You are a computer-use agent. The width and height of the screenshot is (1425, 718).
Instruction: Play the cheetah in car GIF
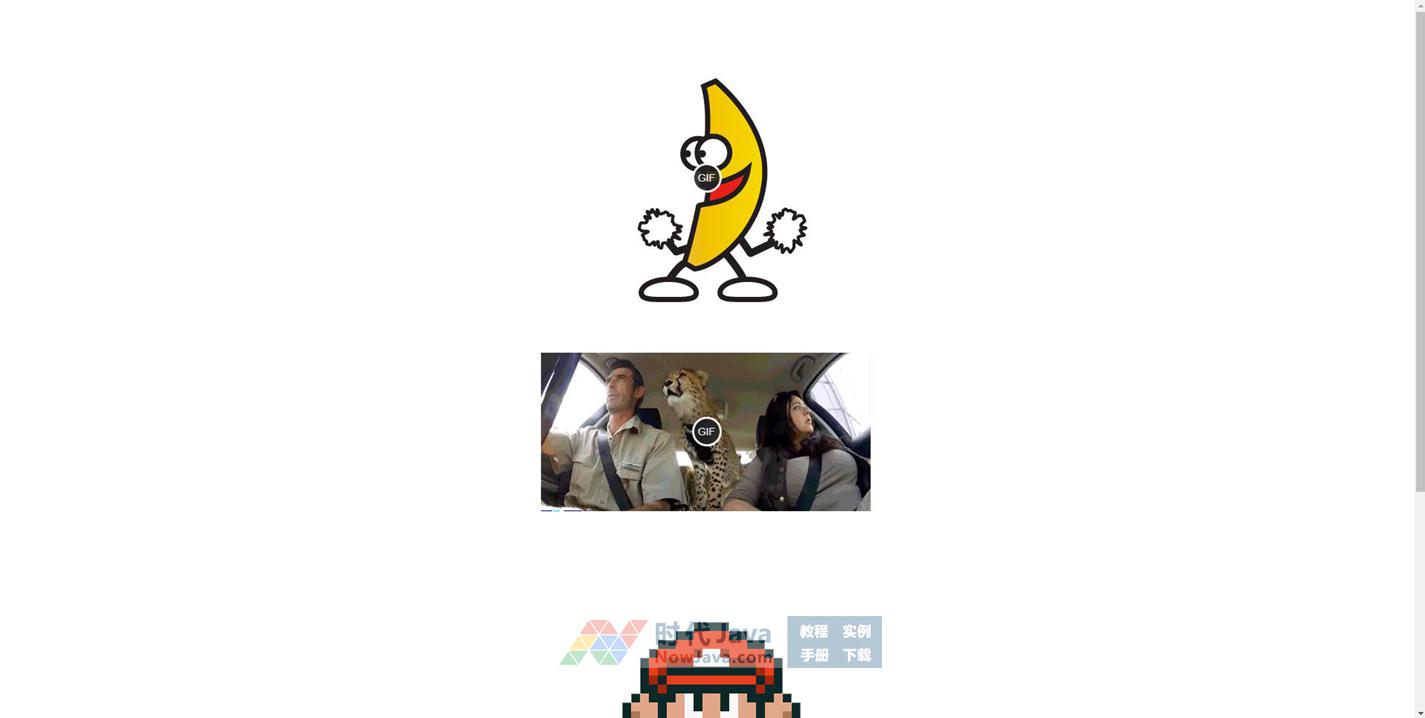(706, 432)
